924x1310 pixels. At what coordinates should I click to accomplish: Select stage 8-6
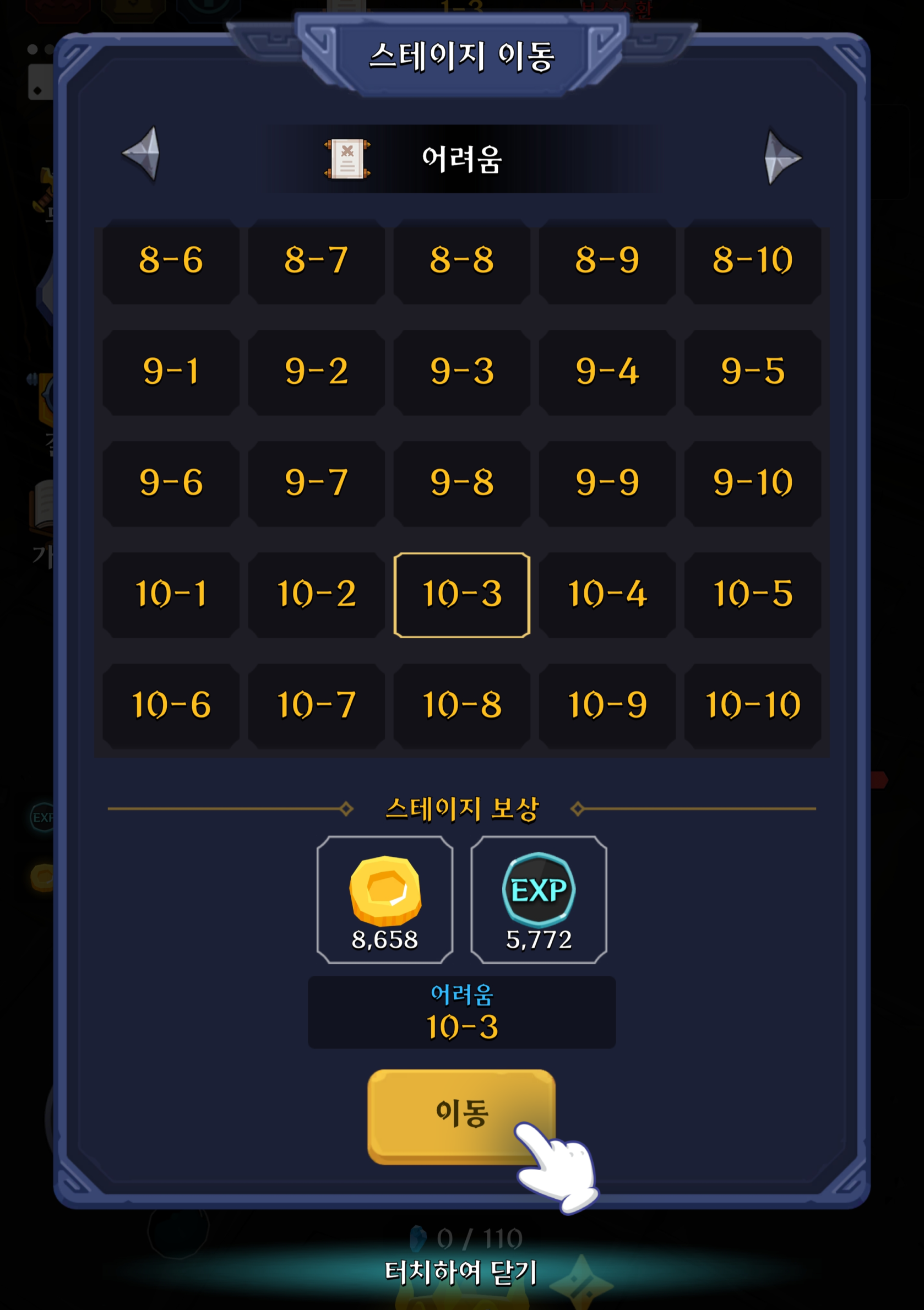point(171,261)
